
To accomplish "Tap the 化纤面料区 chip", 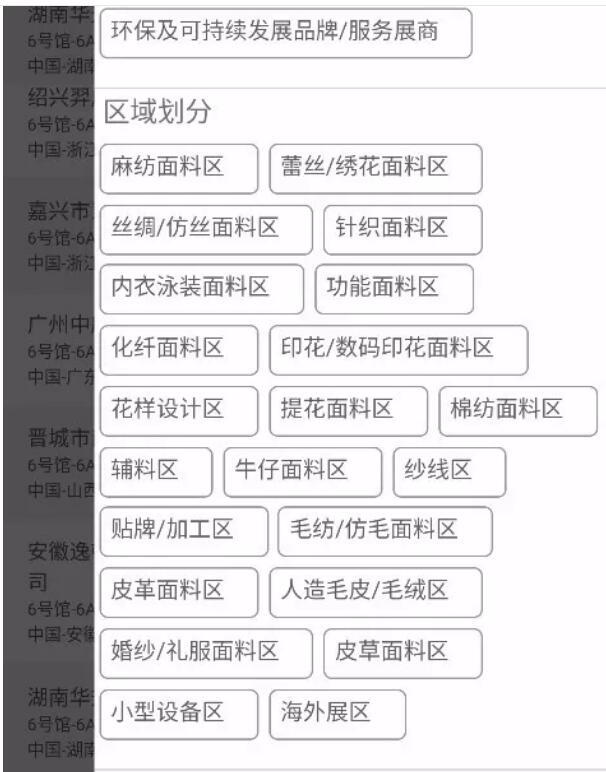I will (178, 350).
